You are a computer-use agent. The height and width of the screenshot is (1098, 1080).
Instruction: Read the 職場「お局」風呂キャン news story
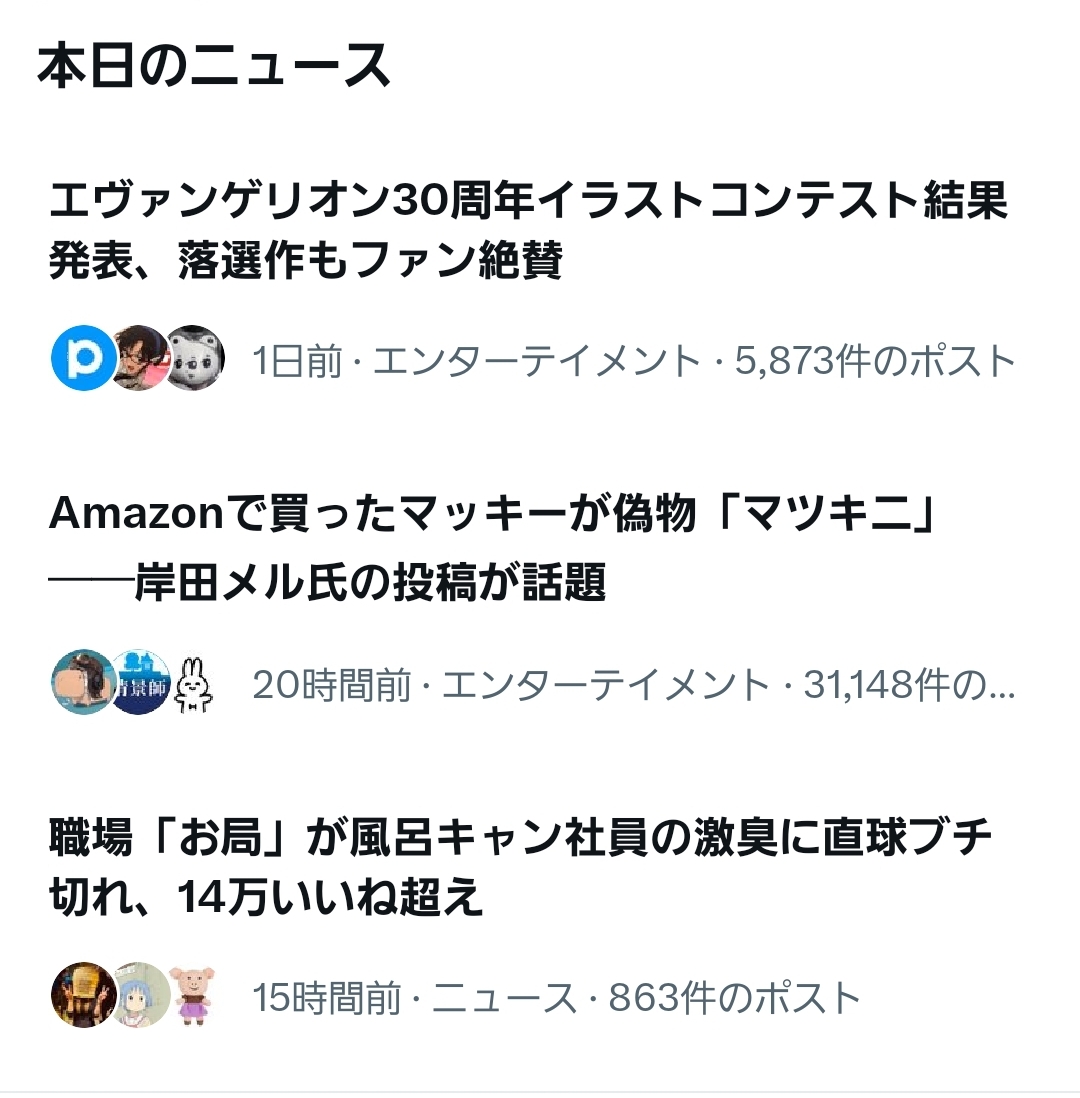520,868
